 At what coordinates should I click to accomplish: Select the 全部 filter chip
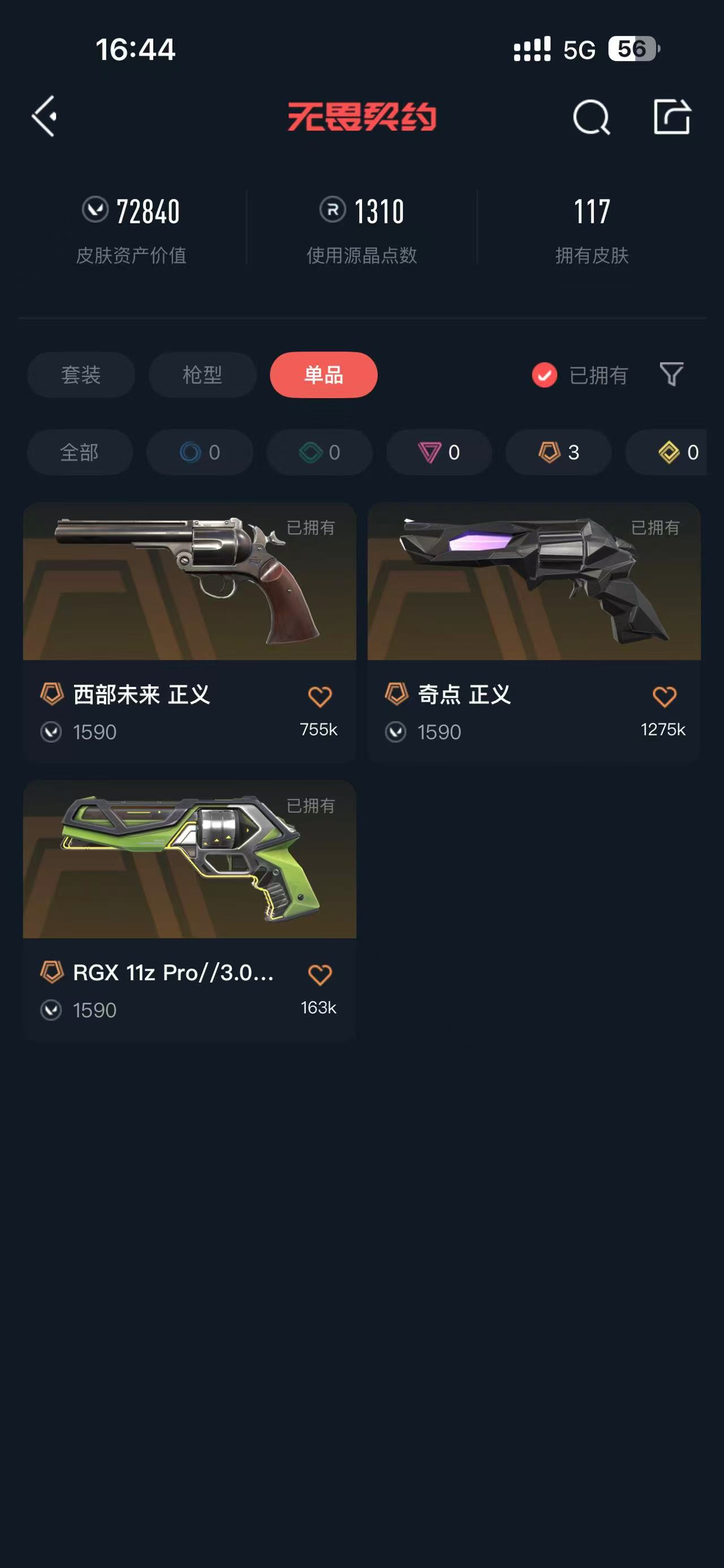pos(80,452)
